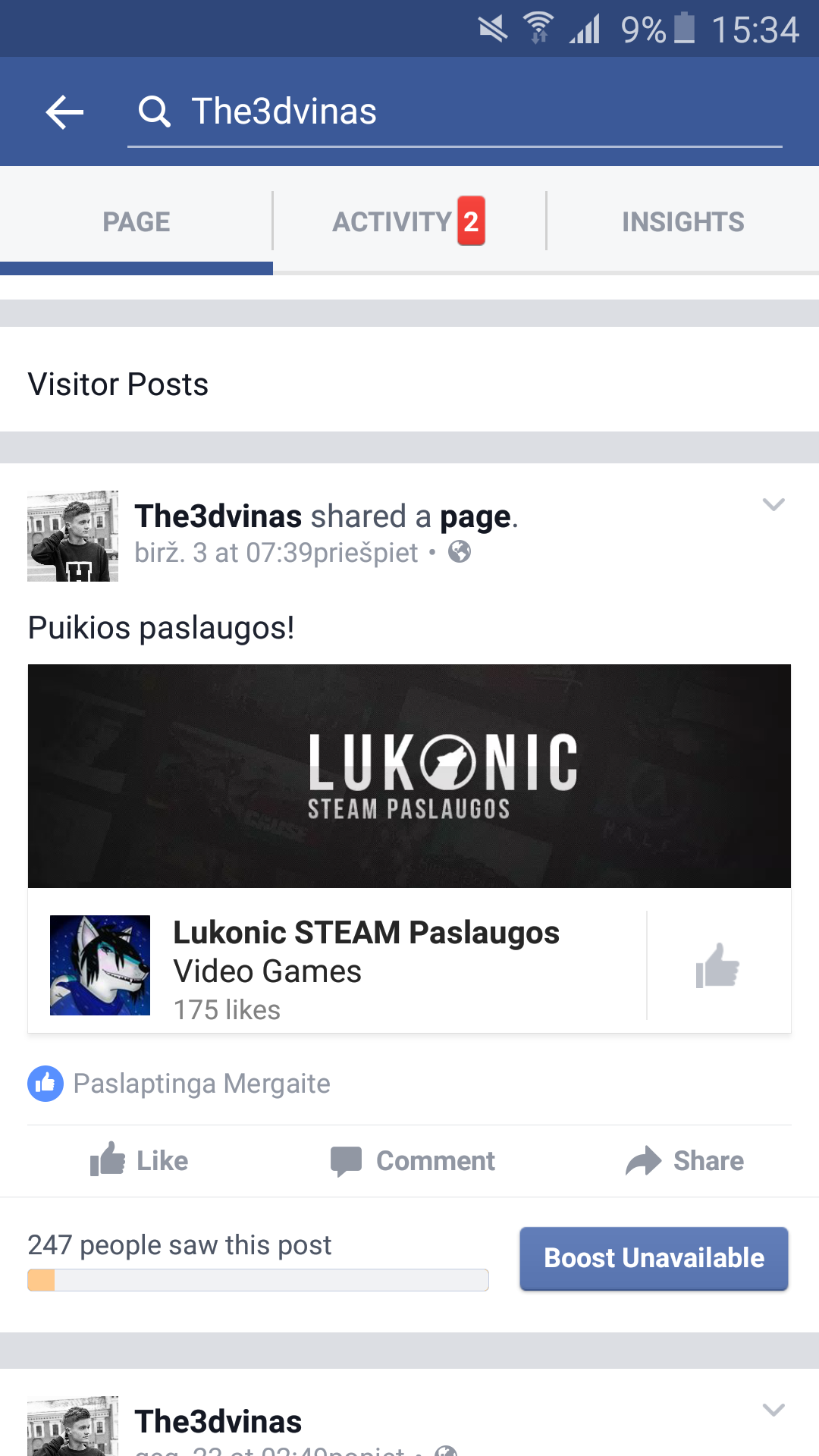Open The3dvinas name on the second post

click(x=218, y=1422)
